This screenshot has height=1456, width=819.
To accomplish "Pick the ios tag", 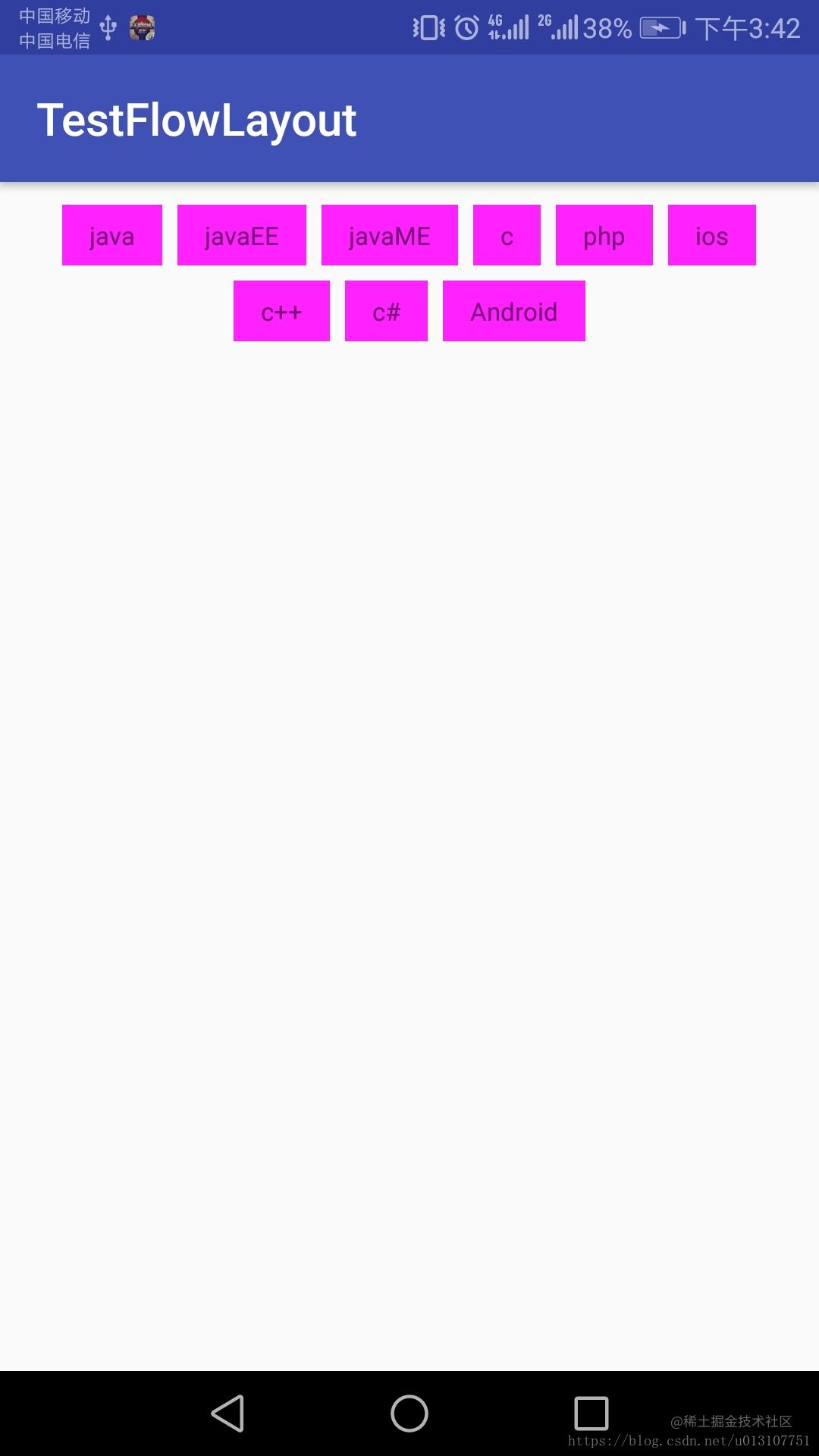I will click(x=712, y=235).
